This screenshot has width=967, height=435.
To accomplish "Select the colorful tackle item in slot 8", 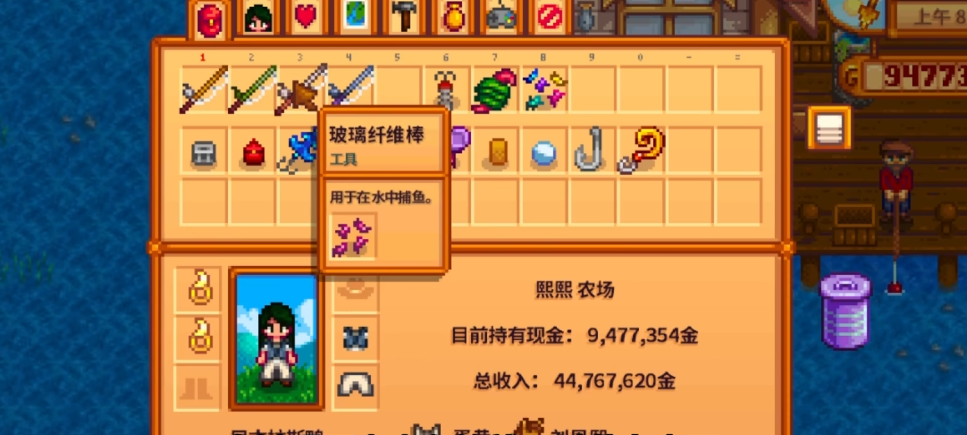I will (545, 90).
